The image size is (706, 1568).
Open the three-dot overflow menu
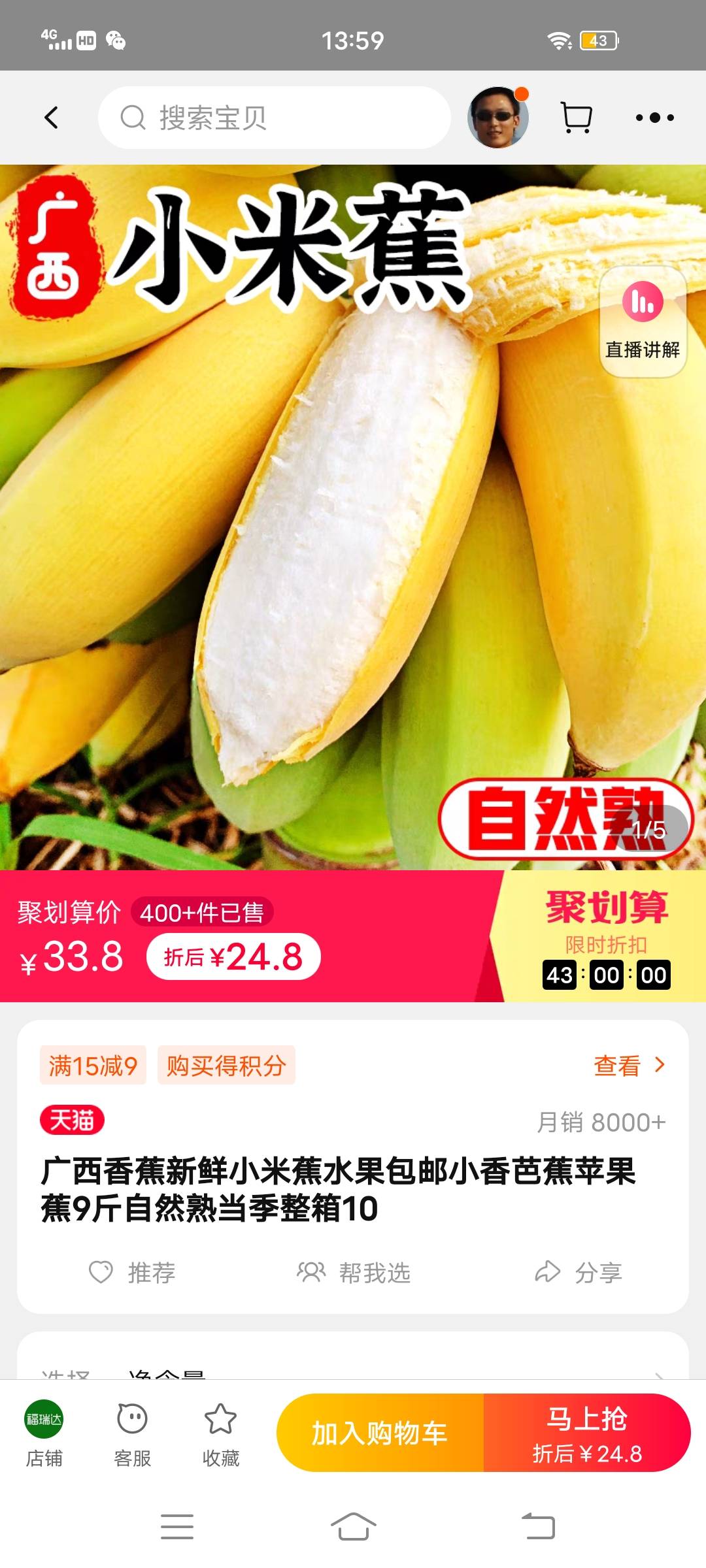tap(654, 118)
